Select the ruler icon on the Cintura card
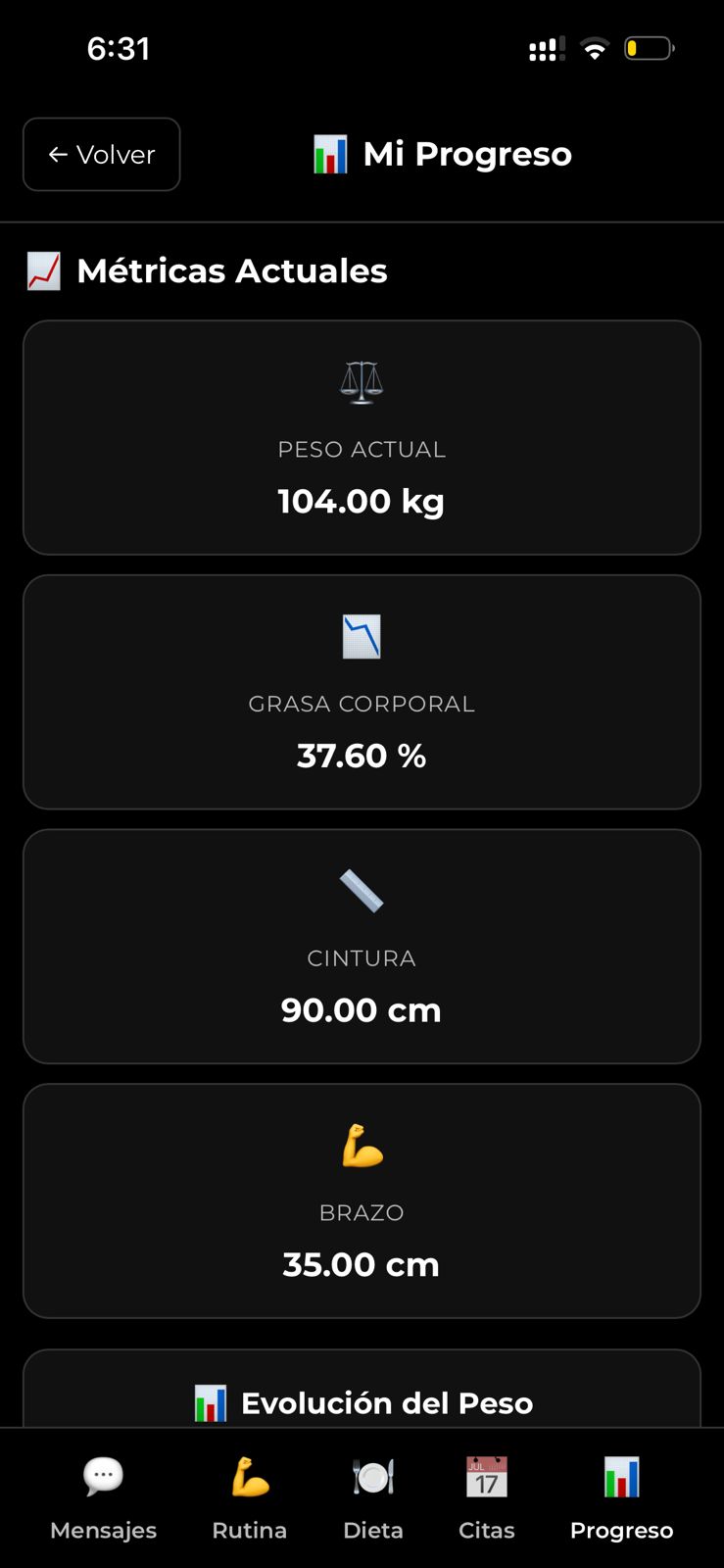This screenshot has width=724, height=1568. point(362,890)
